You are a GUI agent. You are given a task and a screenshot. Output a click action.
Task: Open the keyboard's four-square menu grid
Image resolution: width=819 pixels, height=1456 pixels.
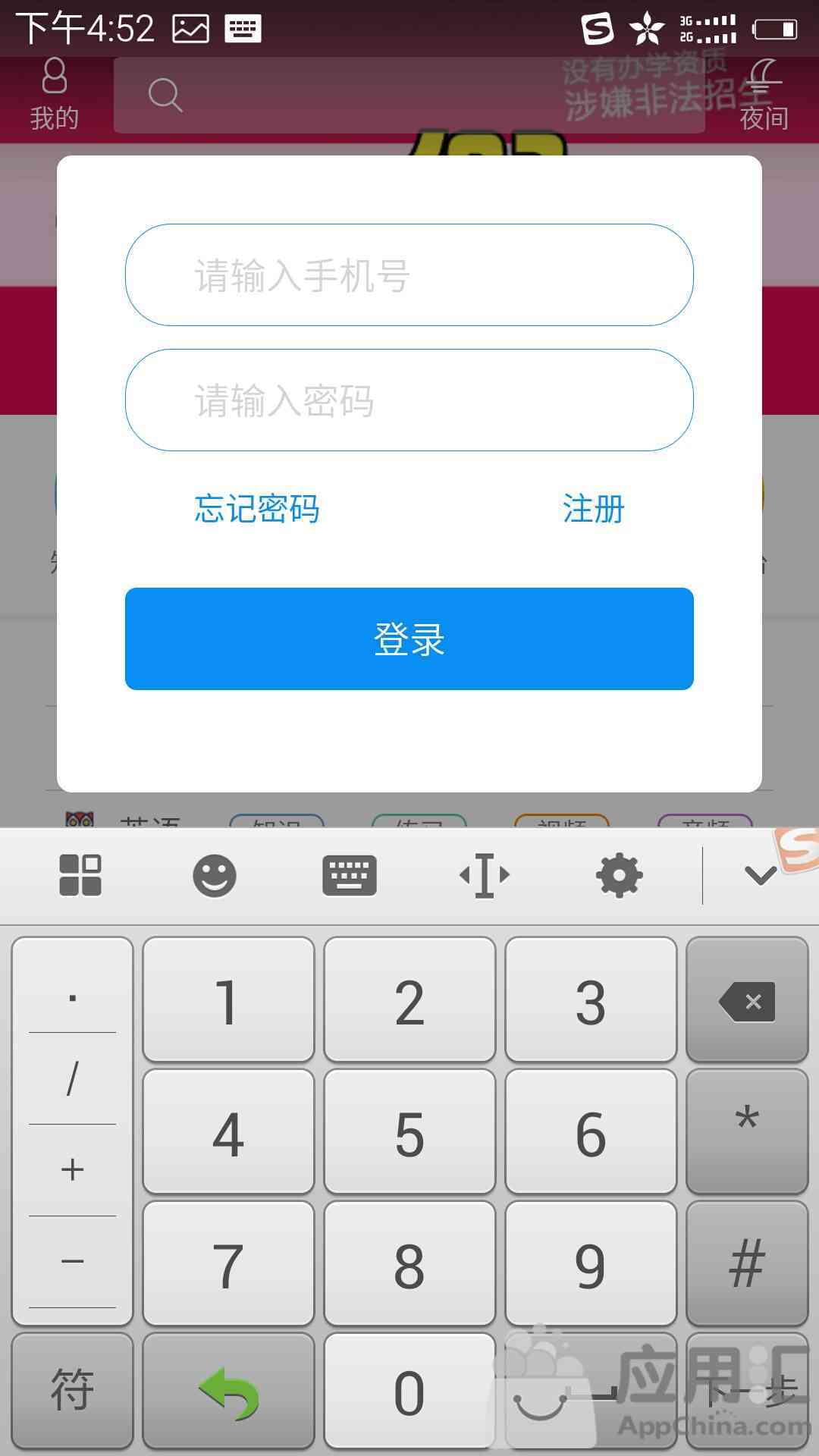80,876
